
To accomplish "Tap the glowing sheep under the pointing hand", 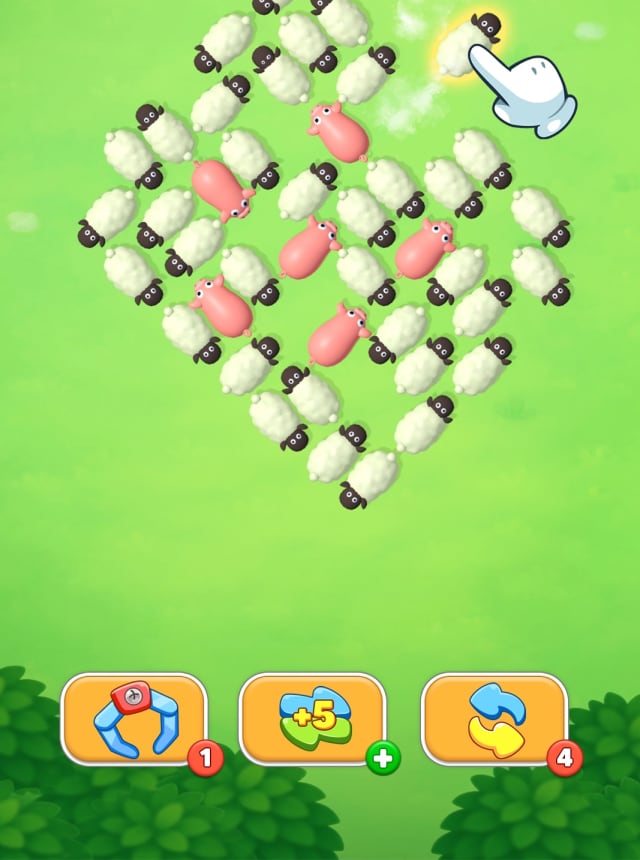I will [x=466, y=40].
